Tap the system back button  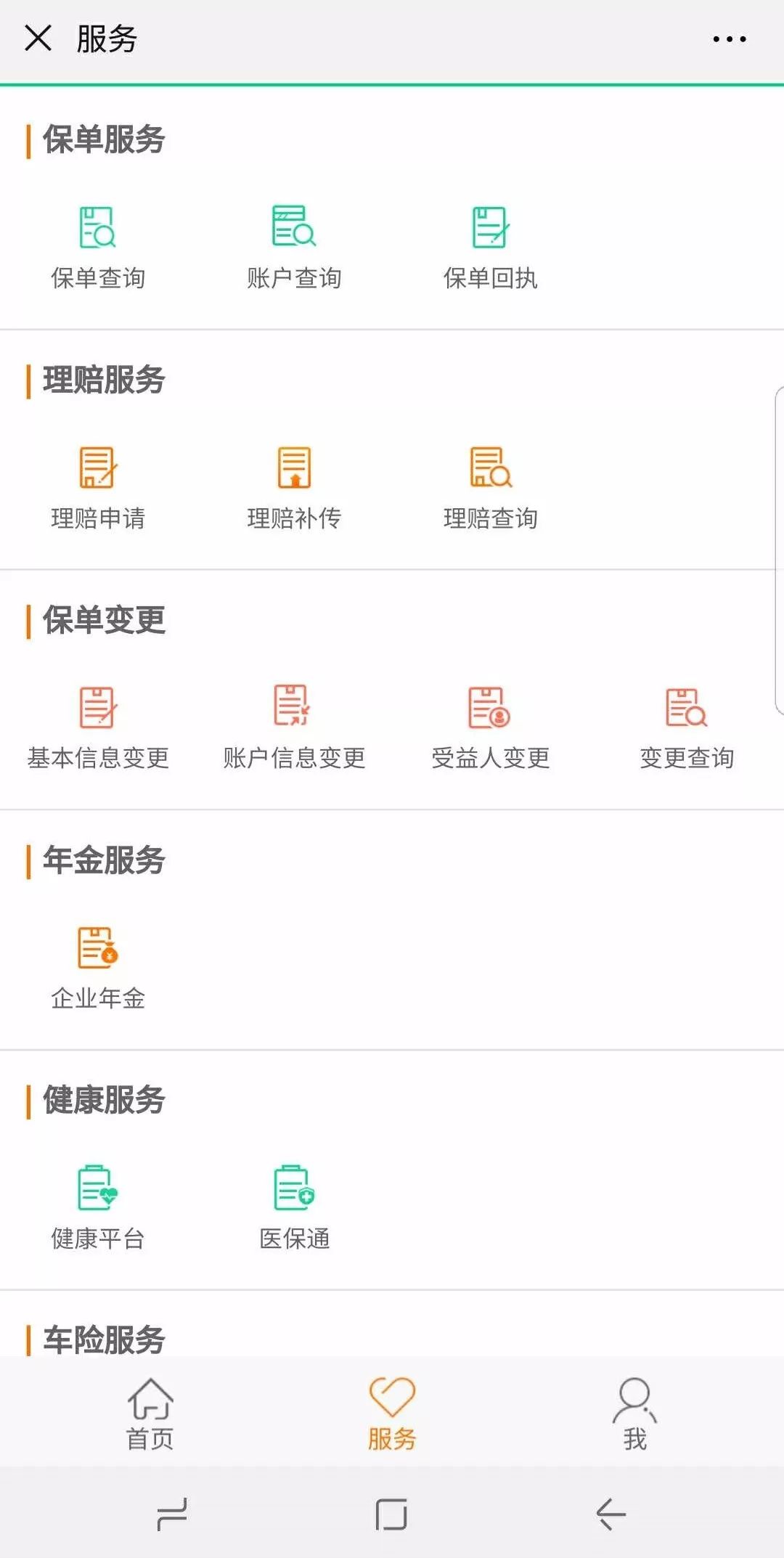coord(611,1514)
